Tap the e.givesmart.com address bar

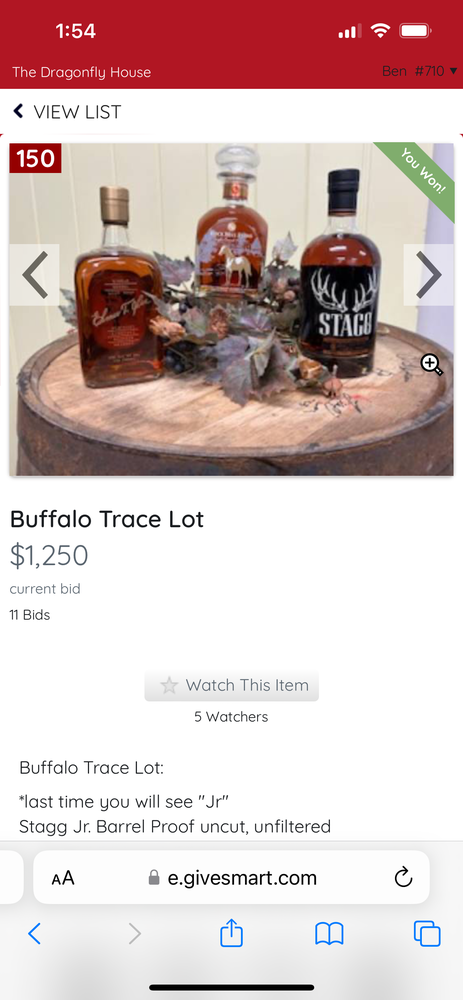point(232,878)
